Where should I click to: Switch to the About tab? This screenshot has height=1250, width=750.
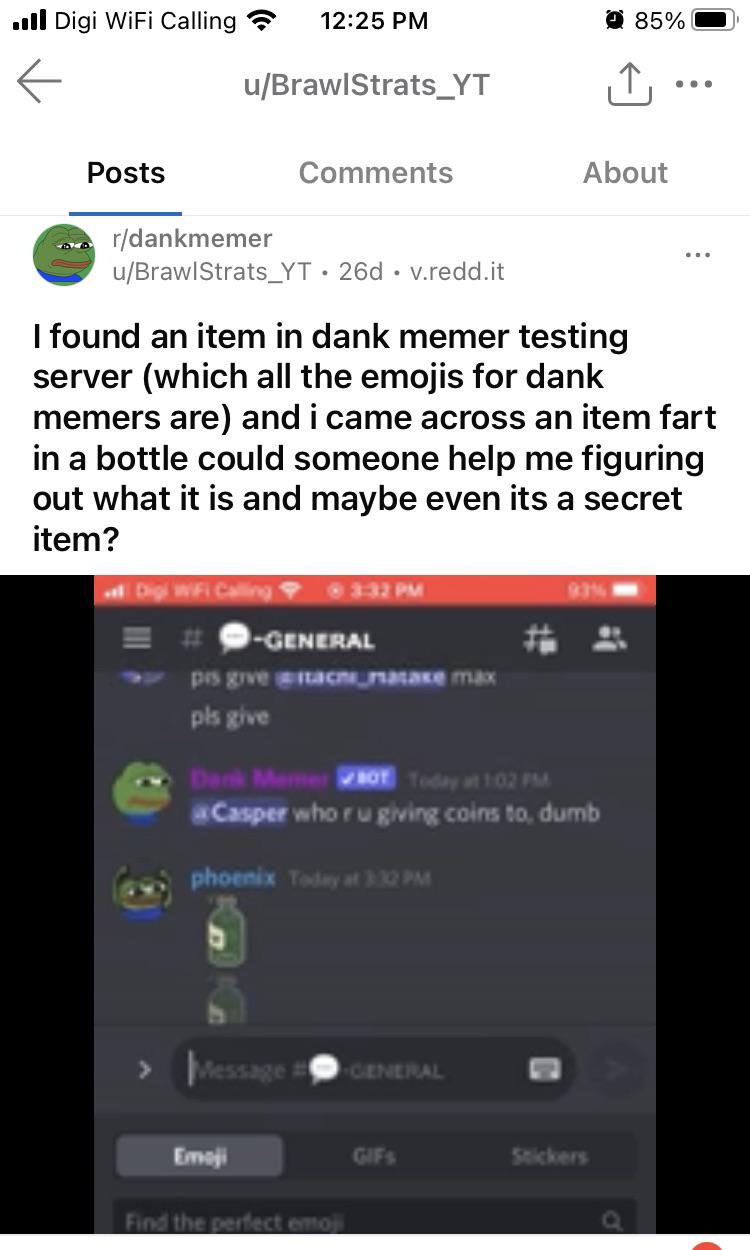pyautogui.click(x=625, y=173)
